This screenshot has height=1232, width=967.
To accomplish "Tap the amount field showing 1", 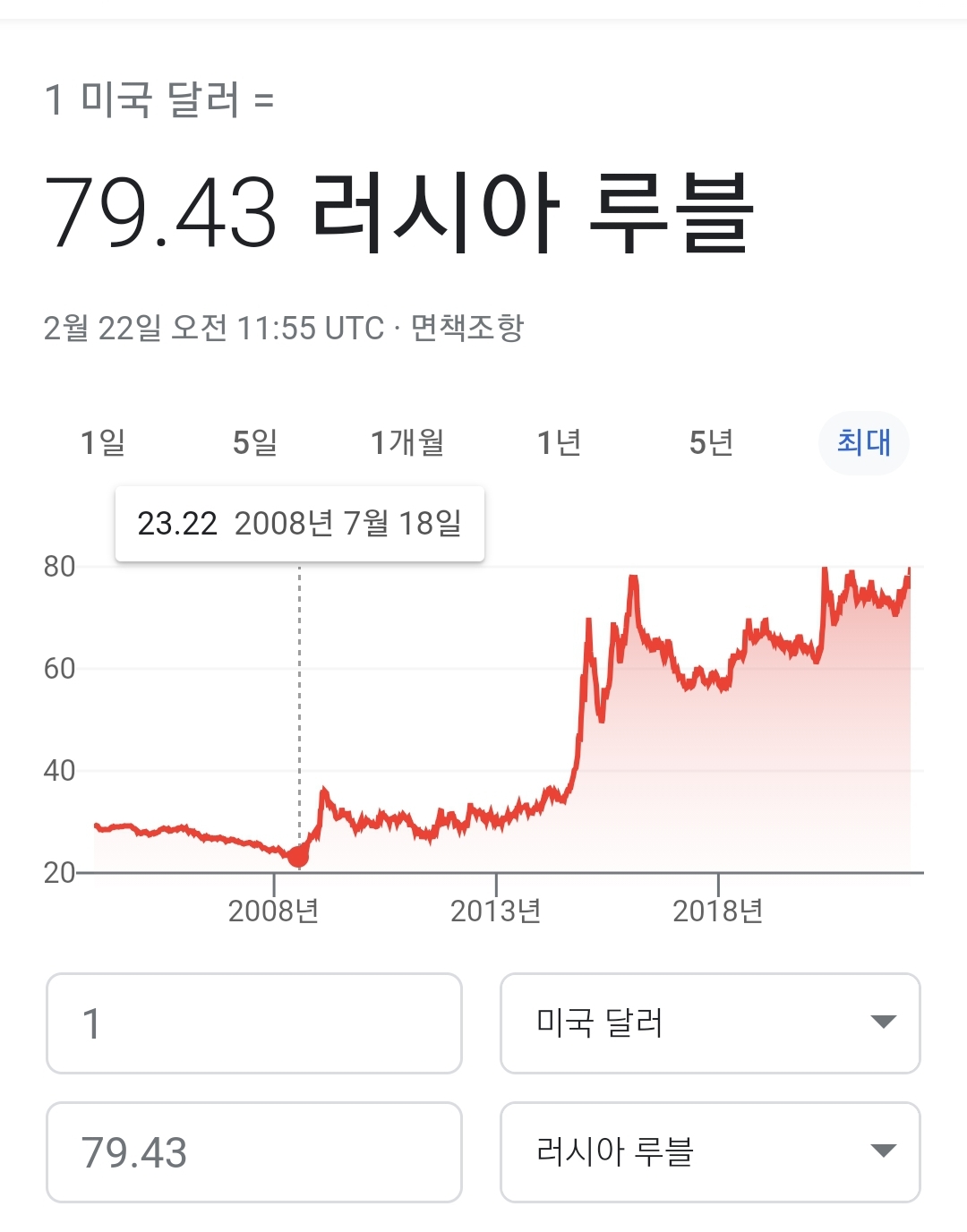I will pos(254,1023).
